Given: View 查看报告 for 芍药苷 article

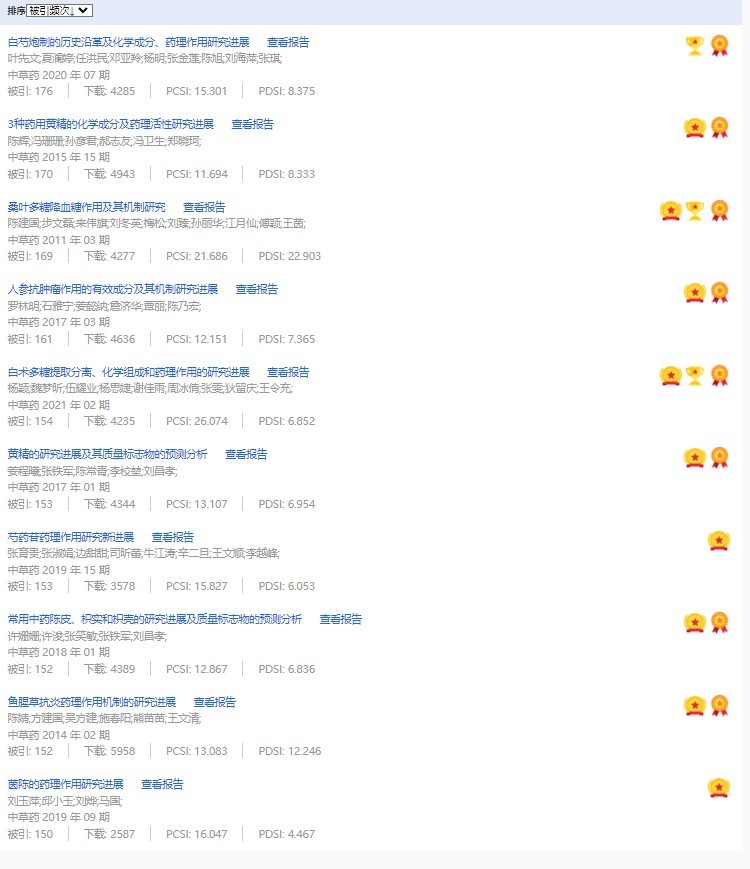Looking at the screenshot, I should pyautogui.click(x=173, y=537).
